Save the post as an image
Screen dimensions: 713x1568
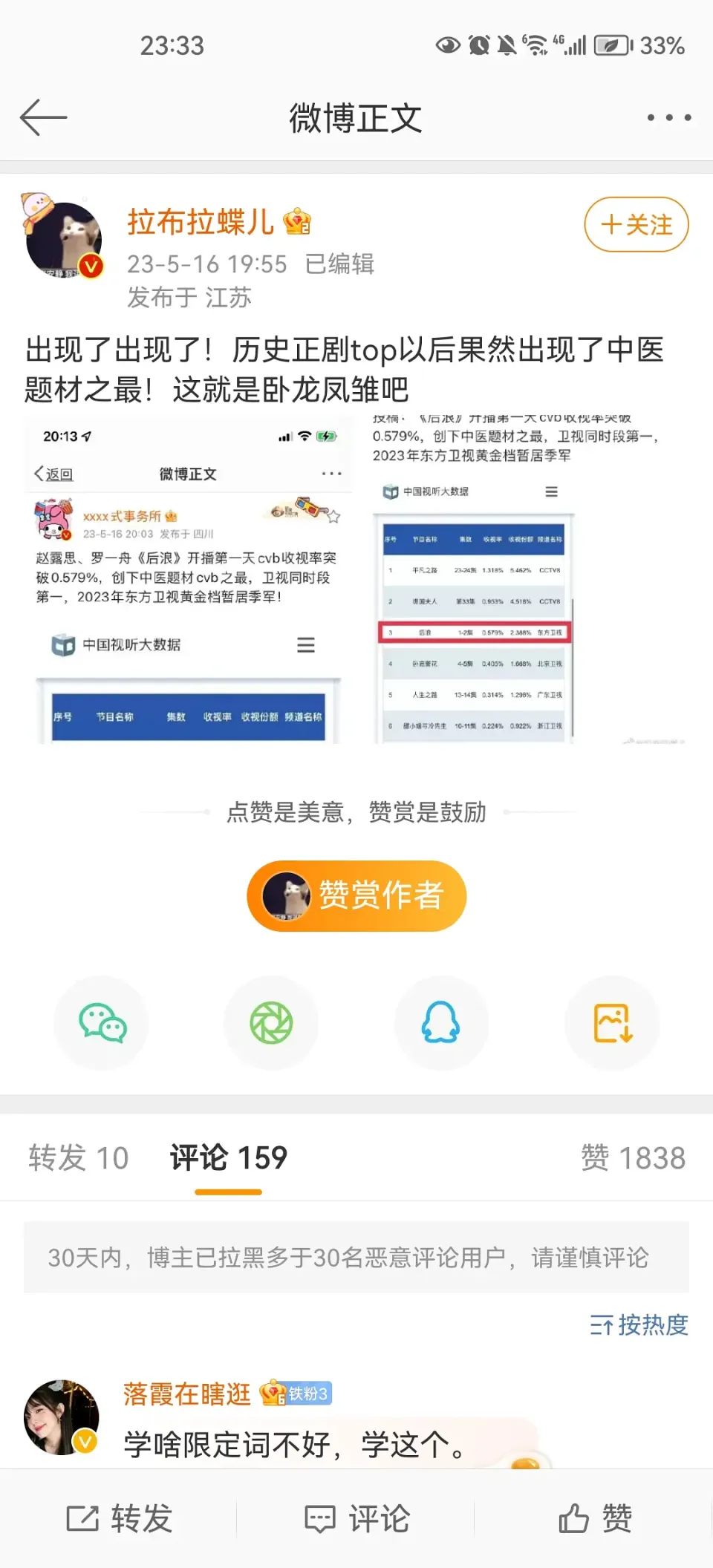click(612, 1023)
